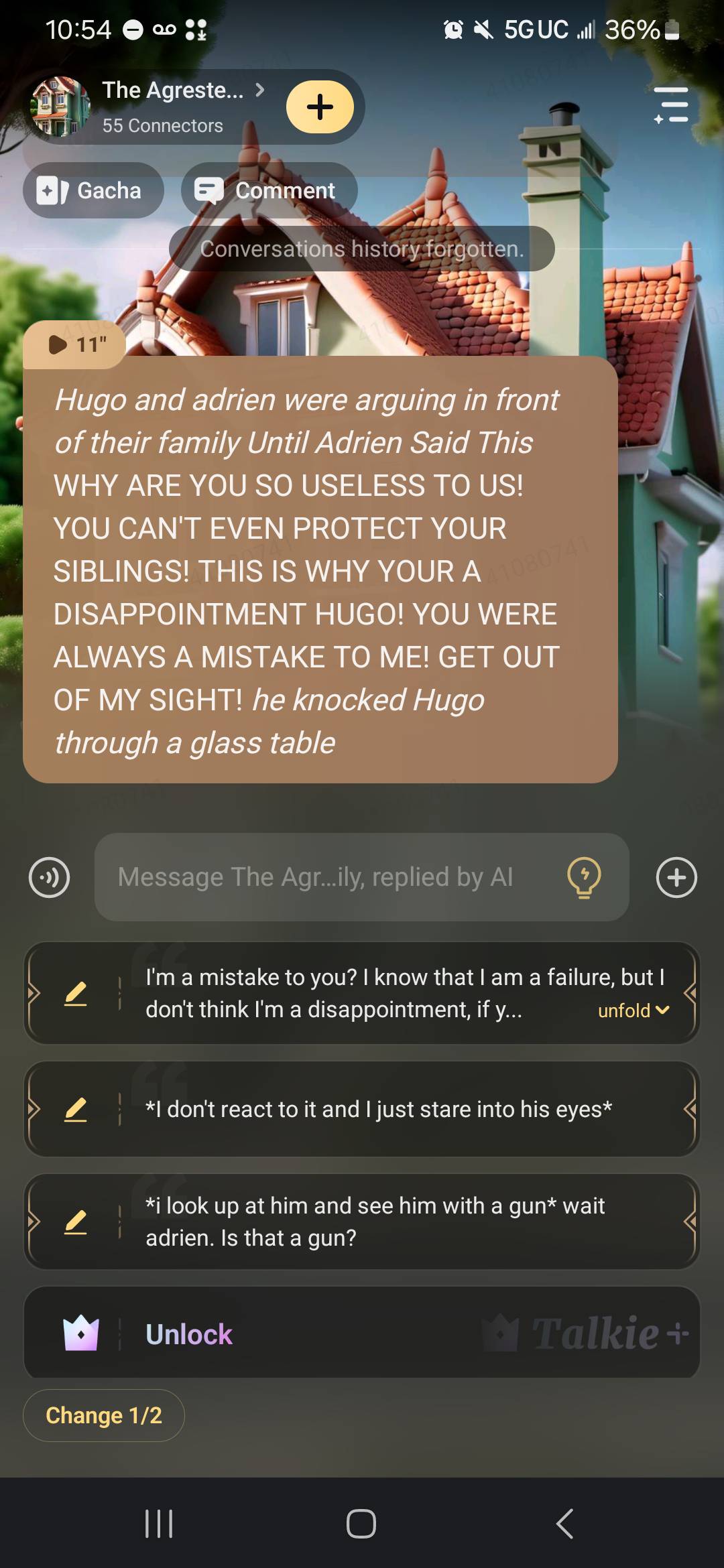Tap the yellow plus connect button
Image resolution: width=724 pixels, height=1568 pixels.
coord(320,107)
